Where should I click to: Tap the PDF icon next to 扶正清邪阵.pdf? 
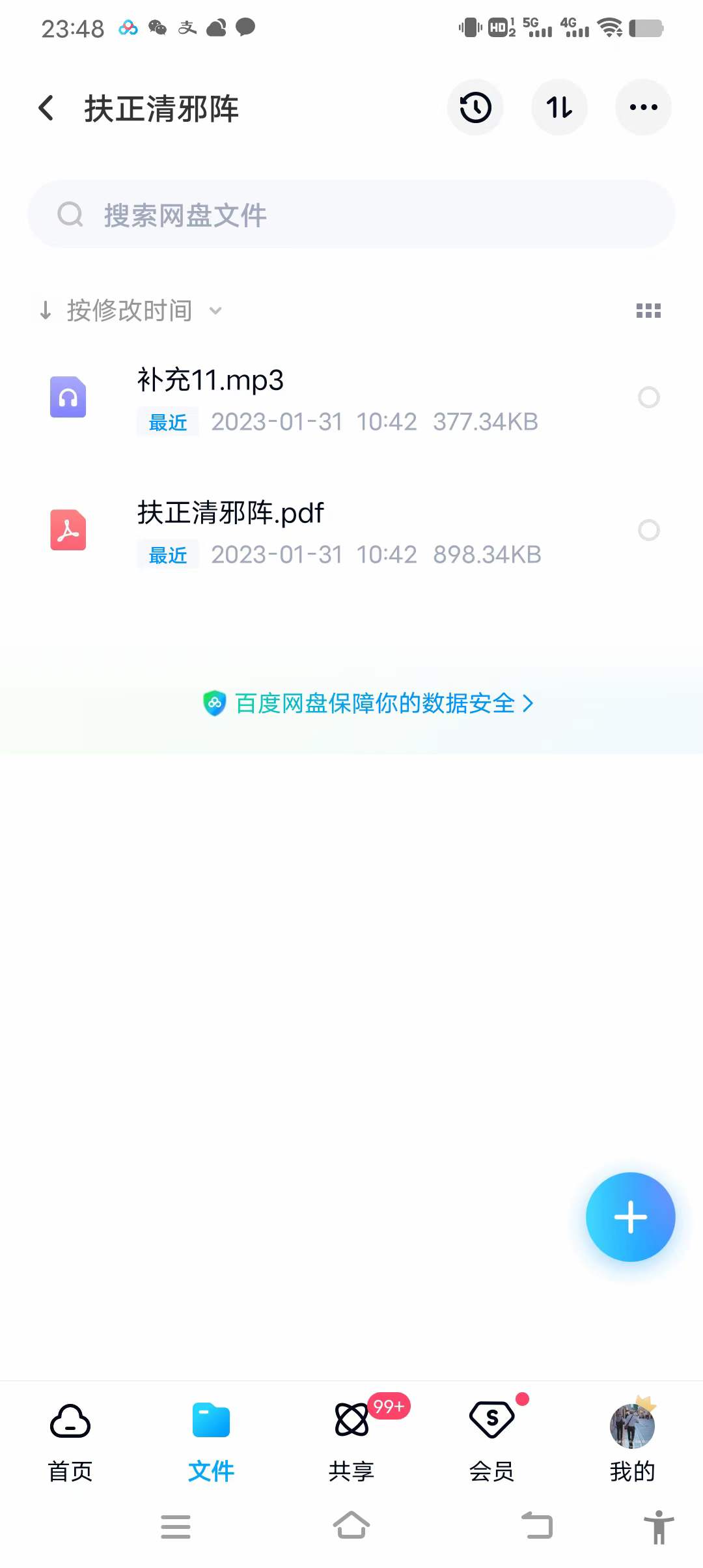(x=68, y=530)
